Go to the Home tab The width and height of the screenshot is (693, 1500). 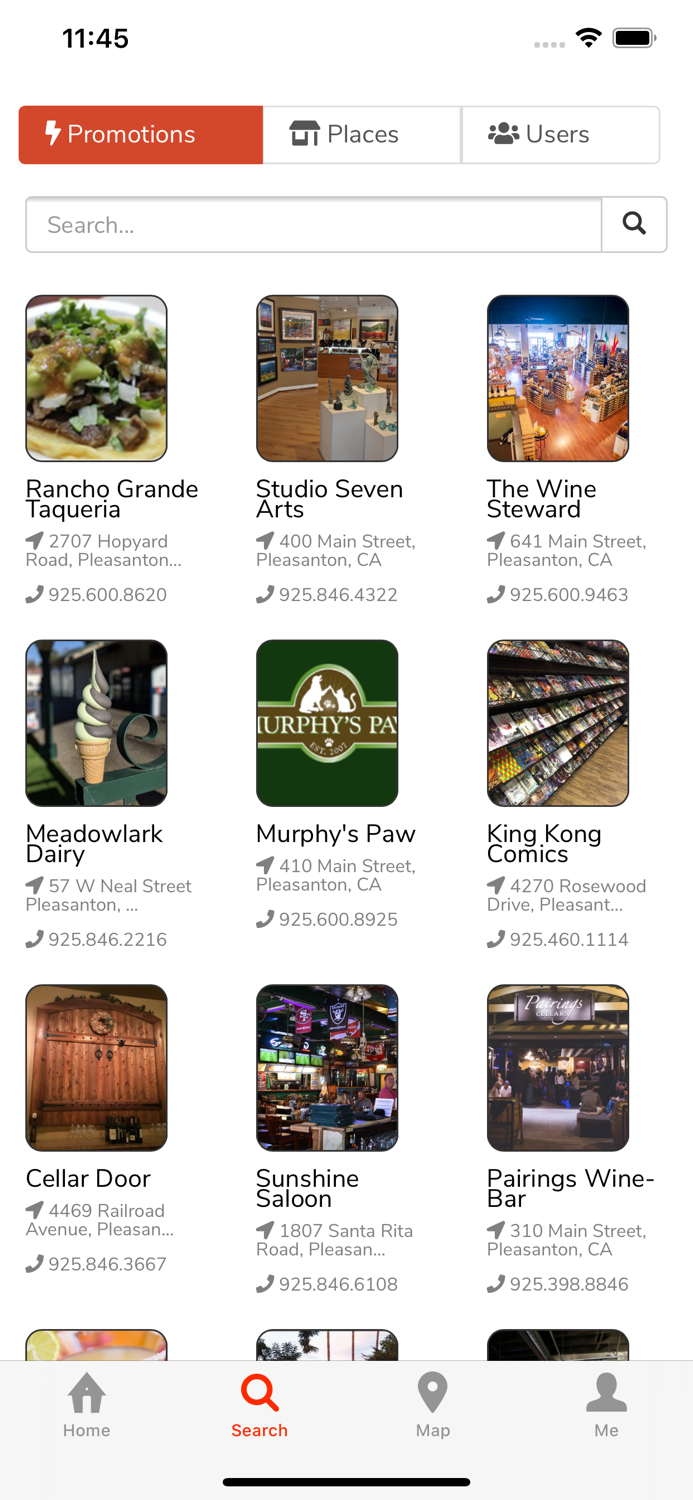[x=87, y=1405]
